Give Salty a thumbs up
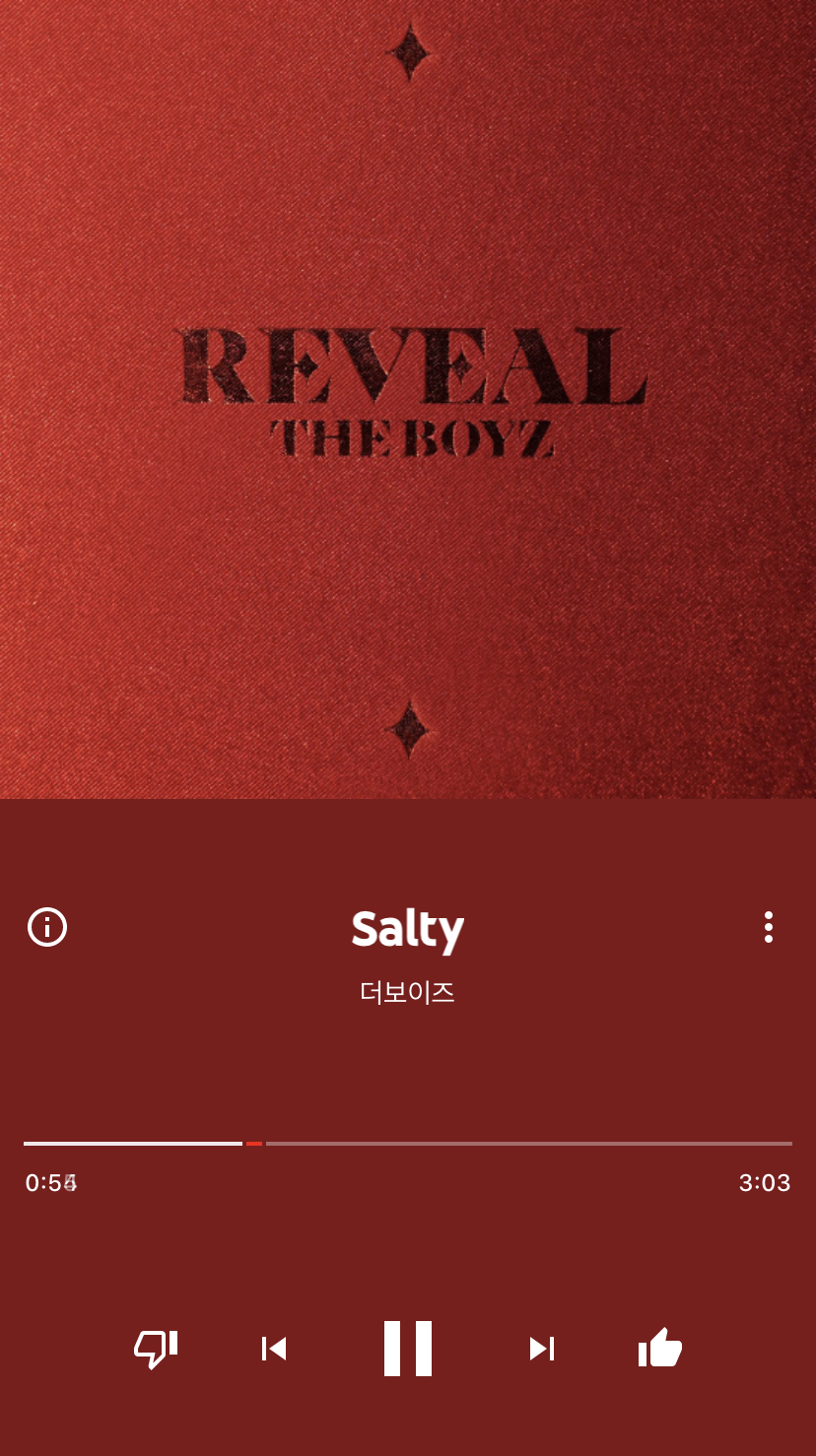 click(x=660, y=1348)
